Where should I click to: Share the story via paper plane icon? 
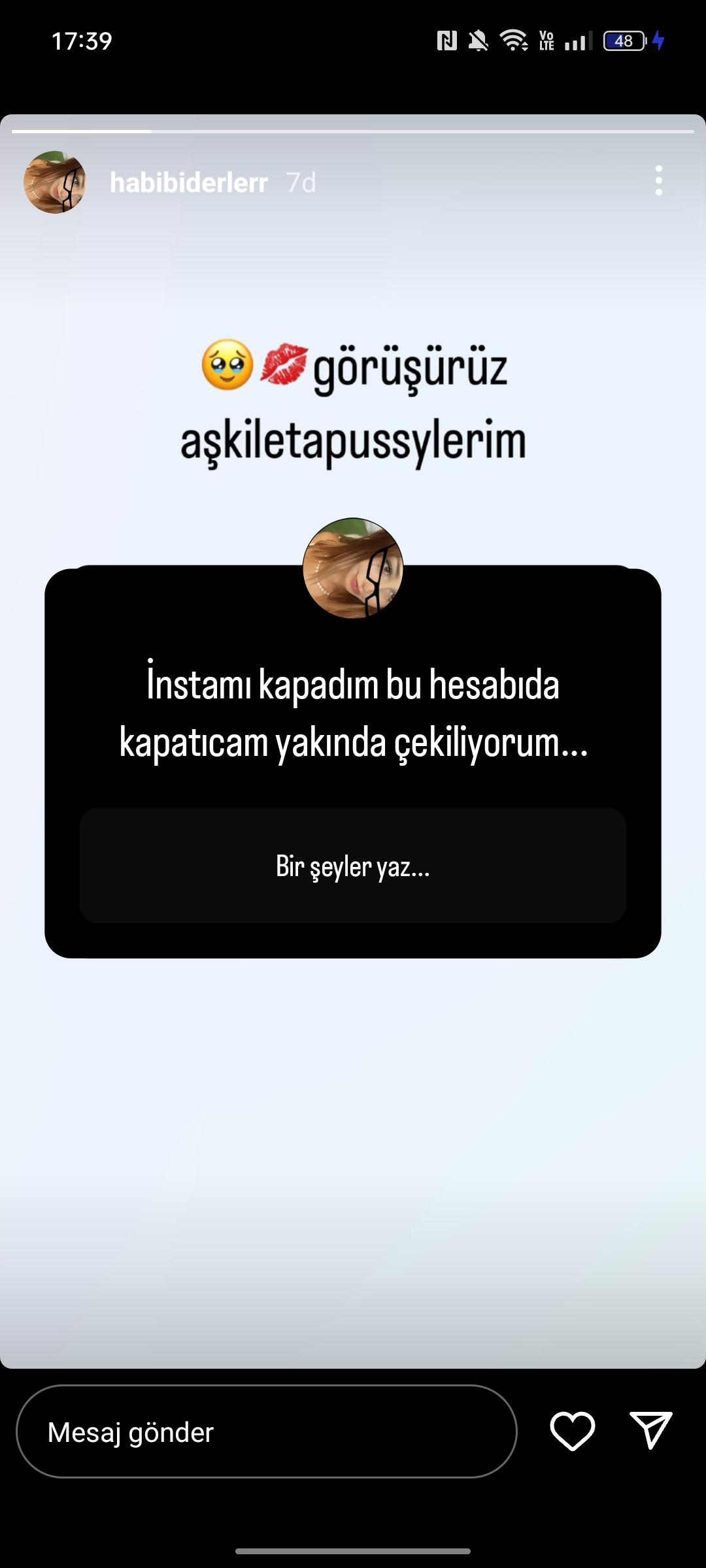[x=651, y=1431]
